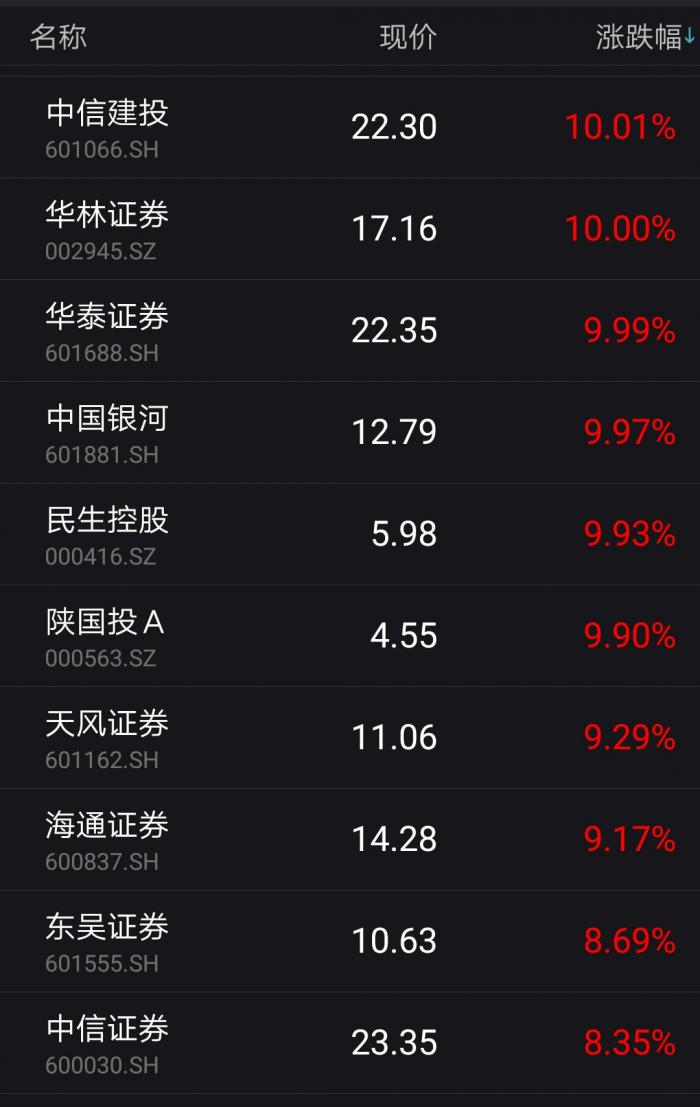
Task: Sort the list by the 现价 column
Action: 408,38
